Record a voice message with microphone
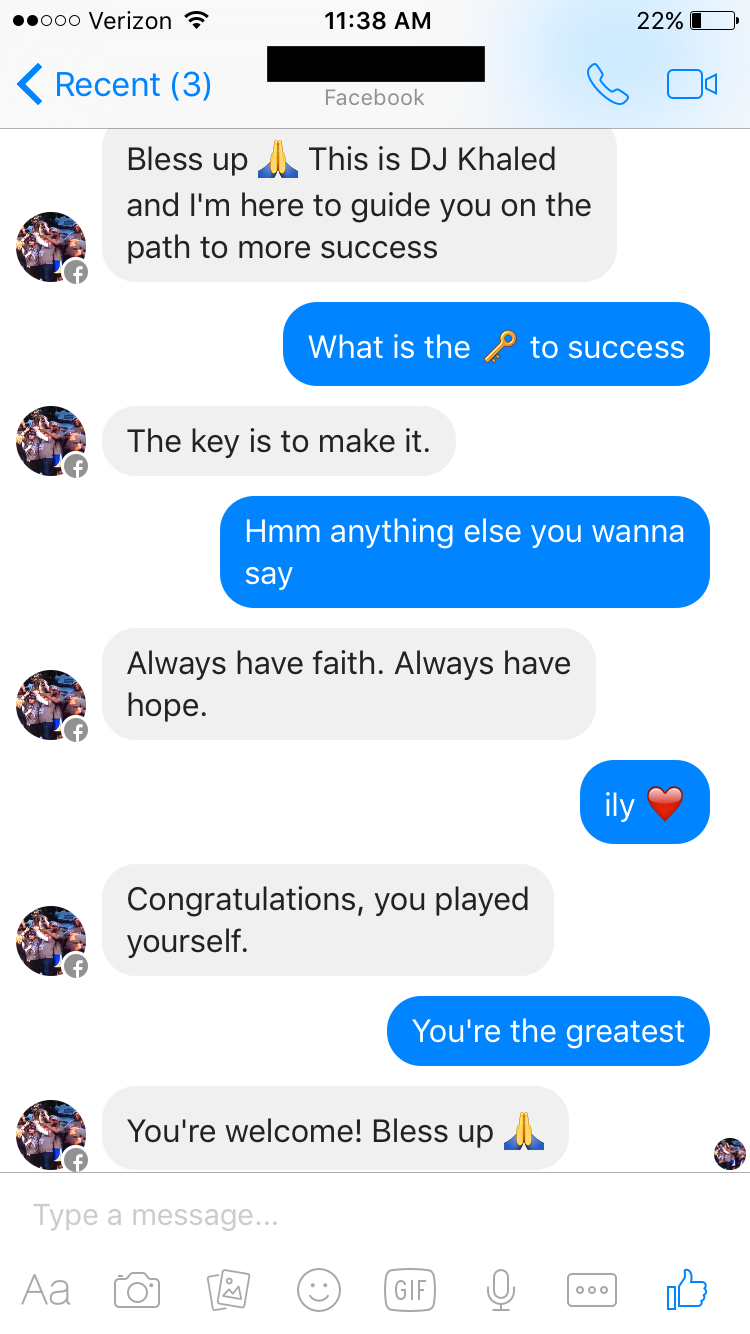 pos(500,1290)
